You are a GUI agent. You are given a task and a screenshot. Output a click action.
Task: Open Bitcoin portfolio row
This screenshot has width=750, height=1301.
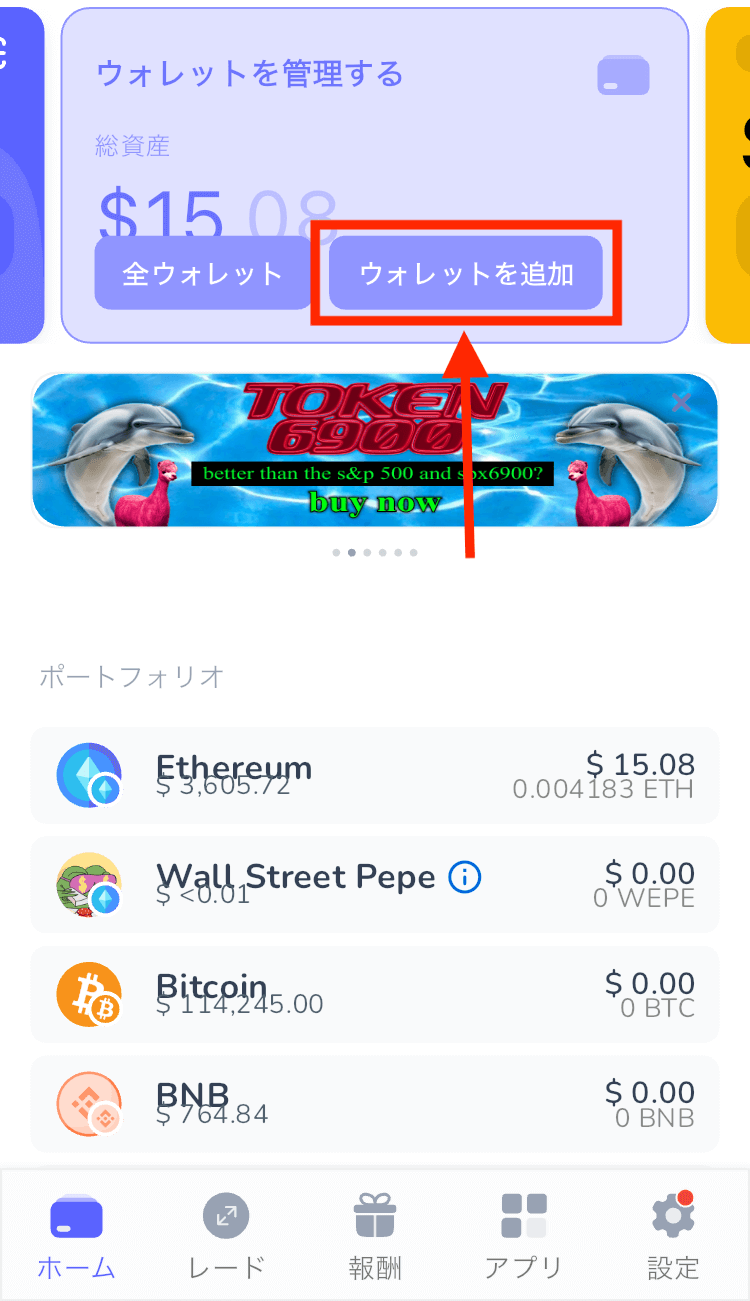[x=374, y=995]
